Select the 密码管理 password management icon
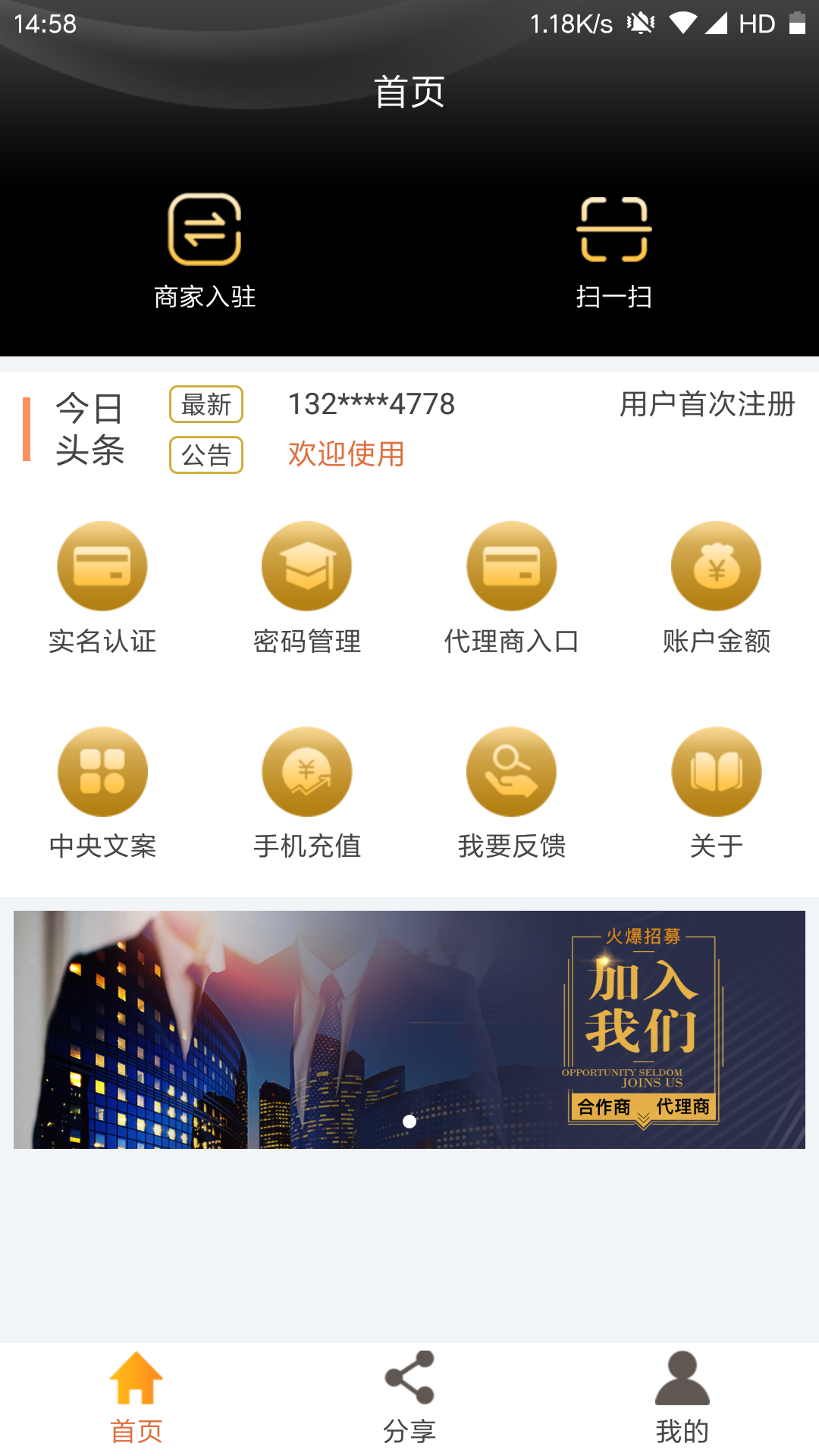The image size is (819, 1456). pos(306,566)
